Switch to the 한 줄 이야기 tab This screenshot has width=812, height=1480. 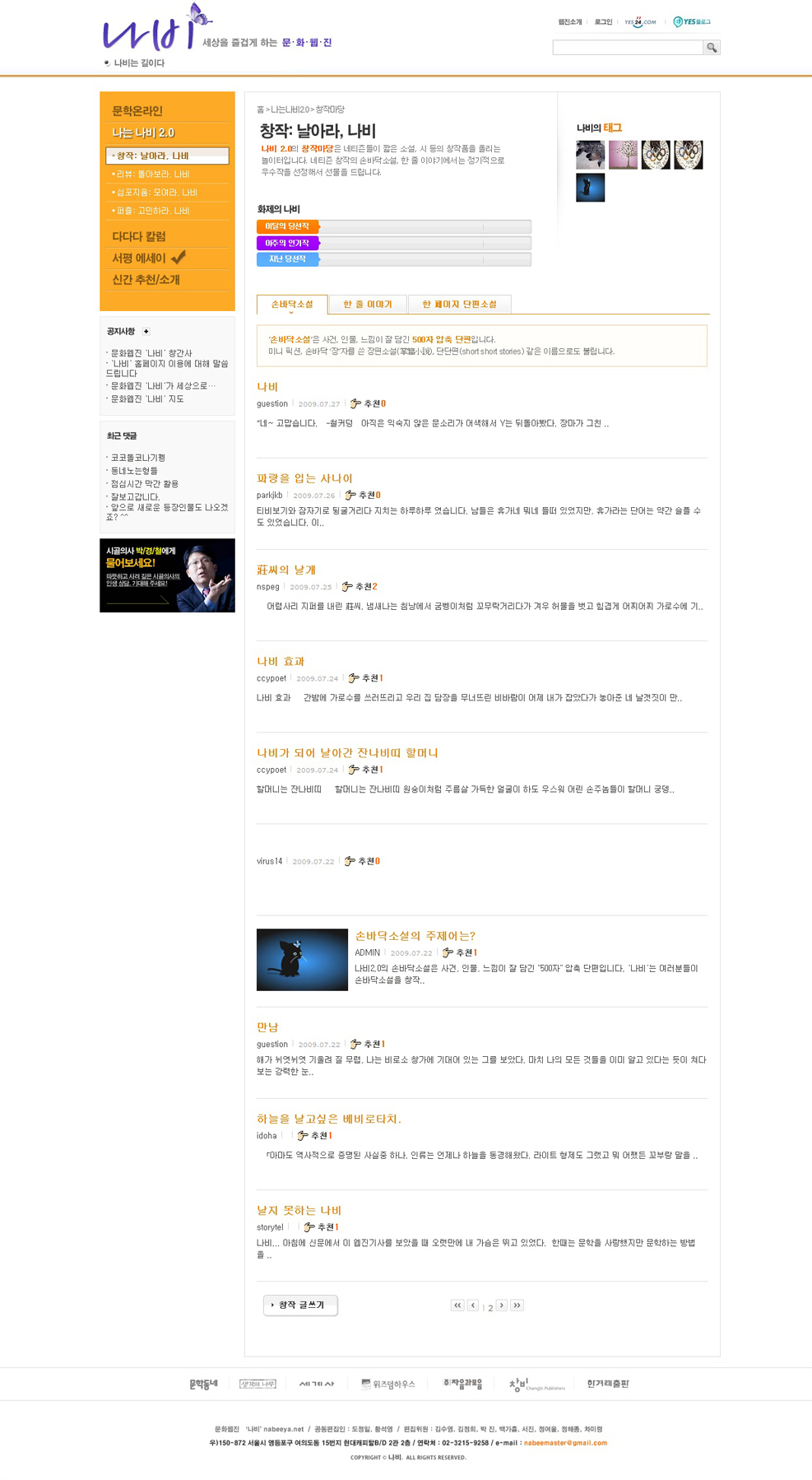[x=367, y=305]
